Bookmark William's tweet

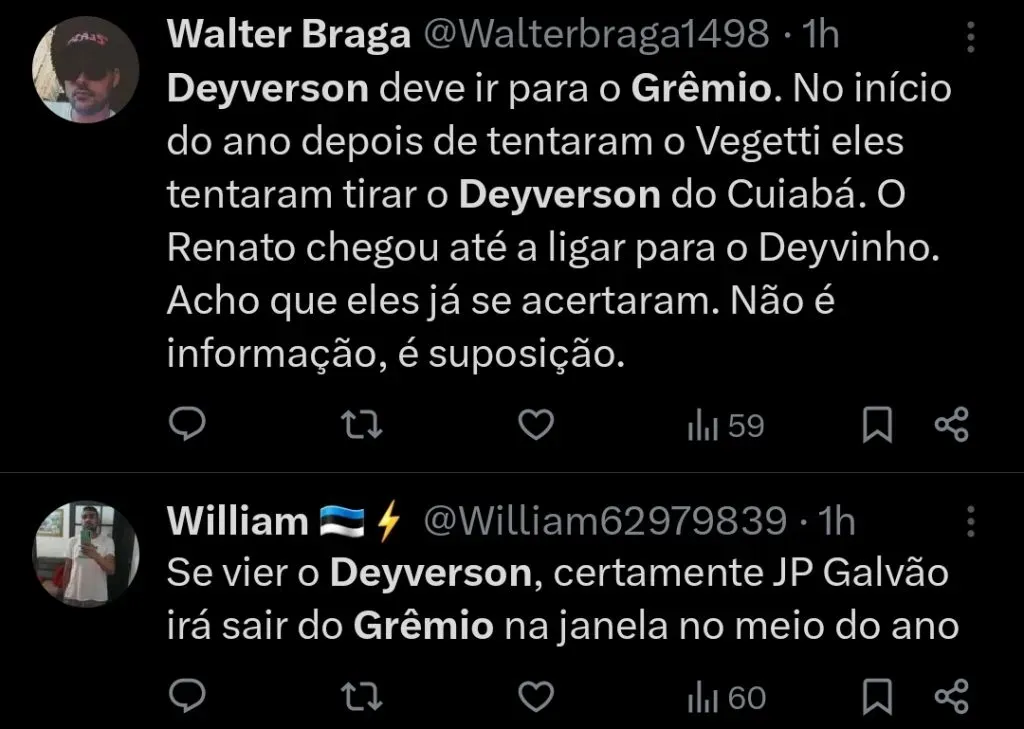point(877,696)
